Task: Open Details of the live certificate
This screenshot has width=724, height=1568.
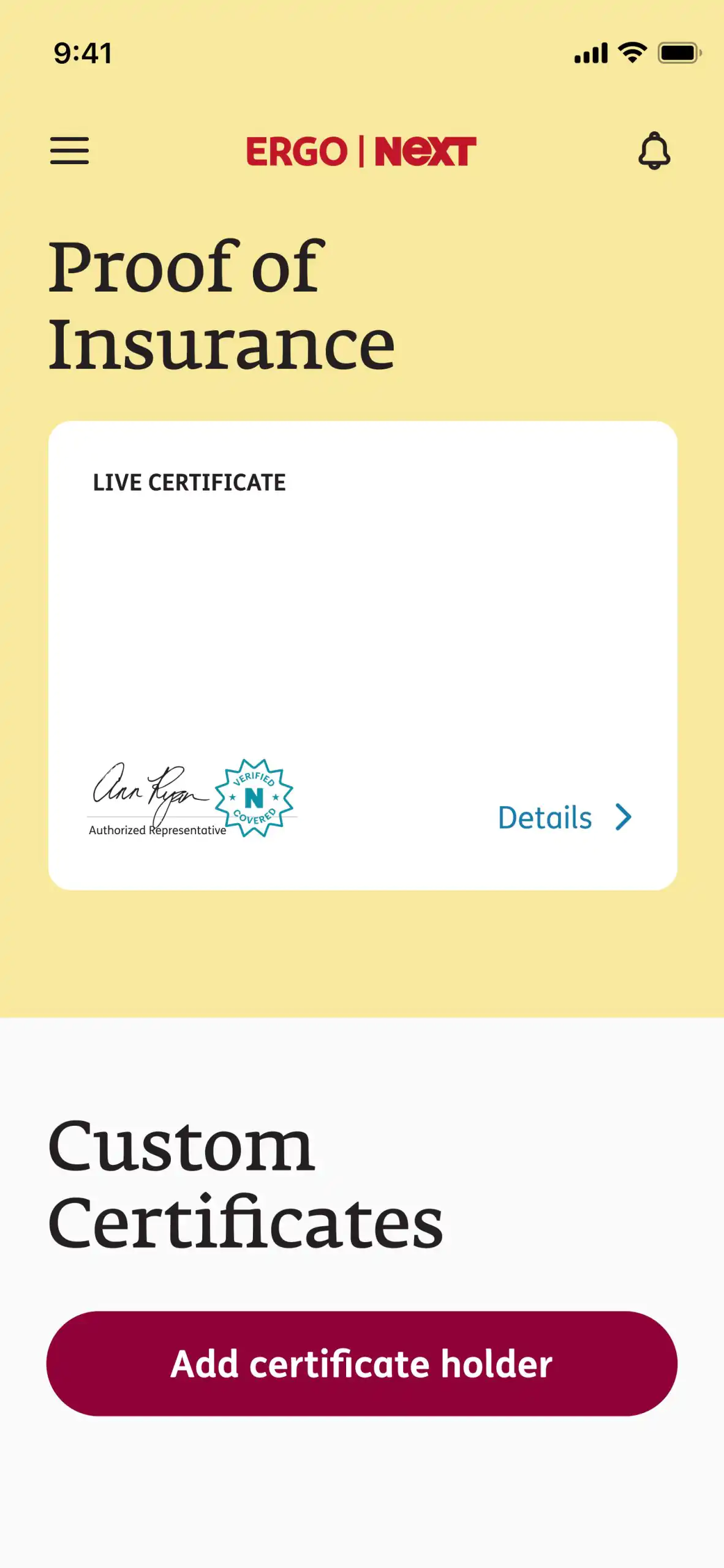Action: (544, 817)
